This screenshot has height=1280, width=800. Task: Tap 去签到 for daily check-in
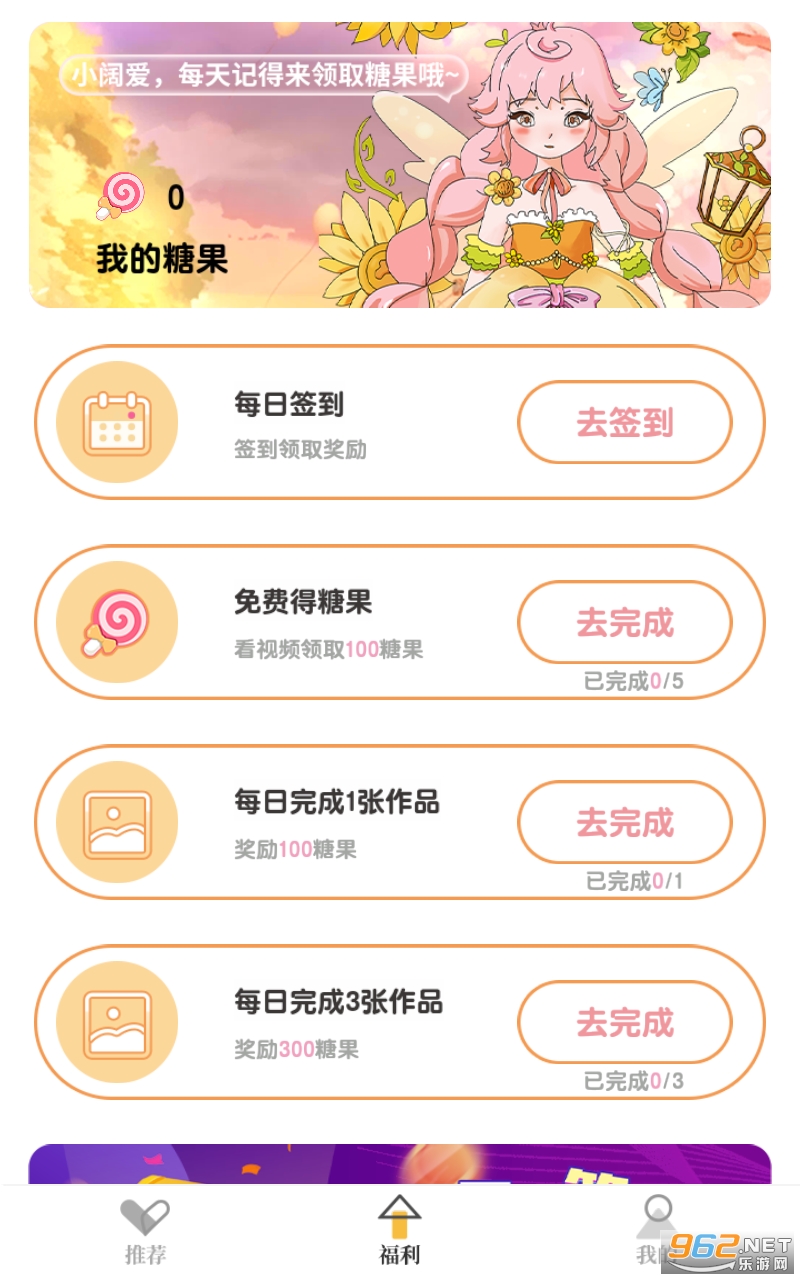[x=624, y=422]
